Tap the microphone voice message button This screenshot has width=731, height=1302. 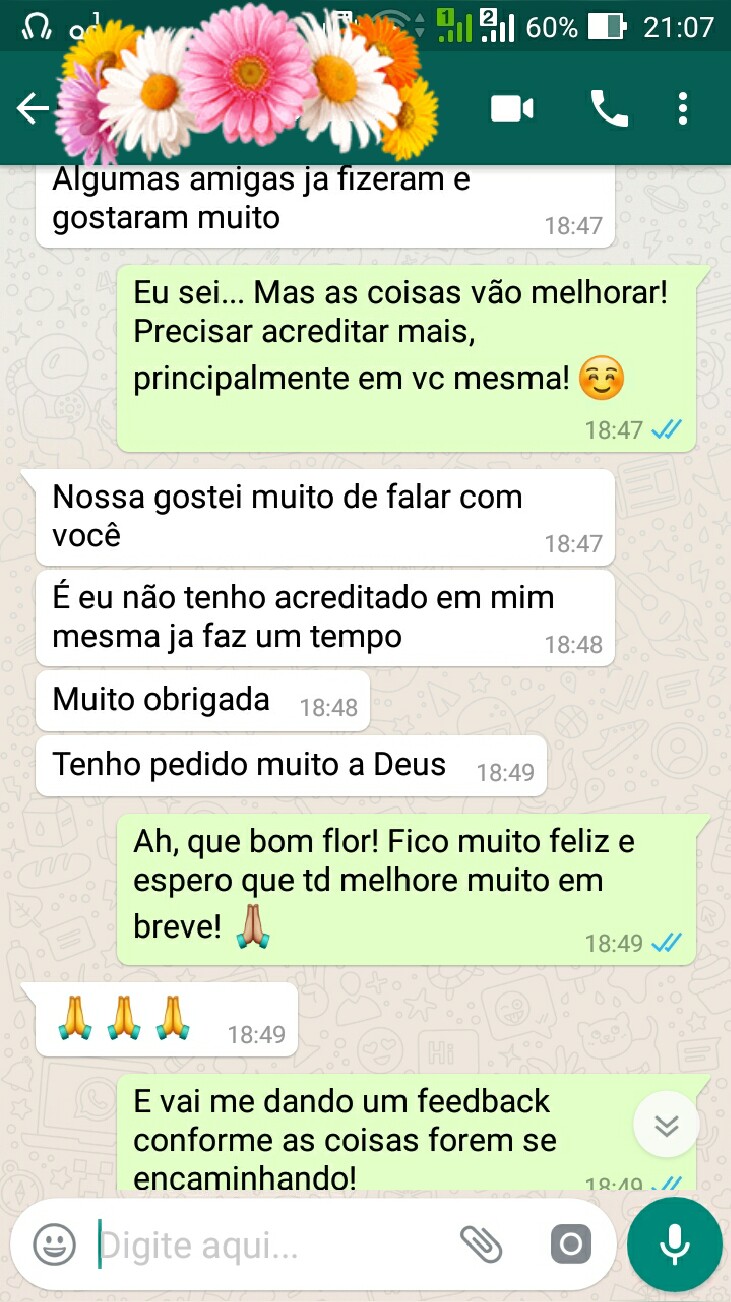point(674,1245)
